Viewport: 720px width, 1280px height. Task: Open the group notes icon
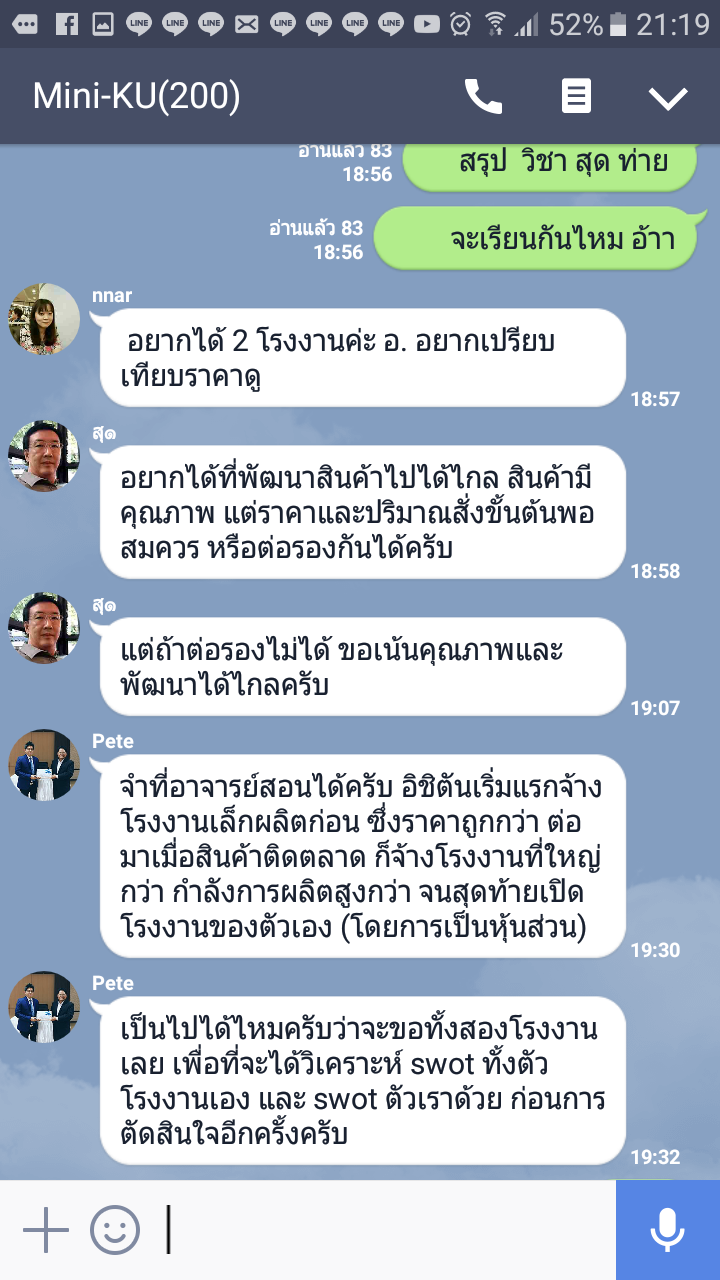576,97
